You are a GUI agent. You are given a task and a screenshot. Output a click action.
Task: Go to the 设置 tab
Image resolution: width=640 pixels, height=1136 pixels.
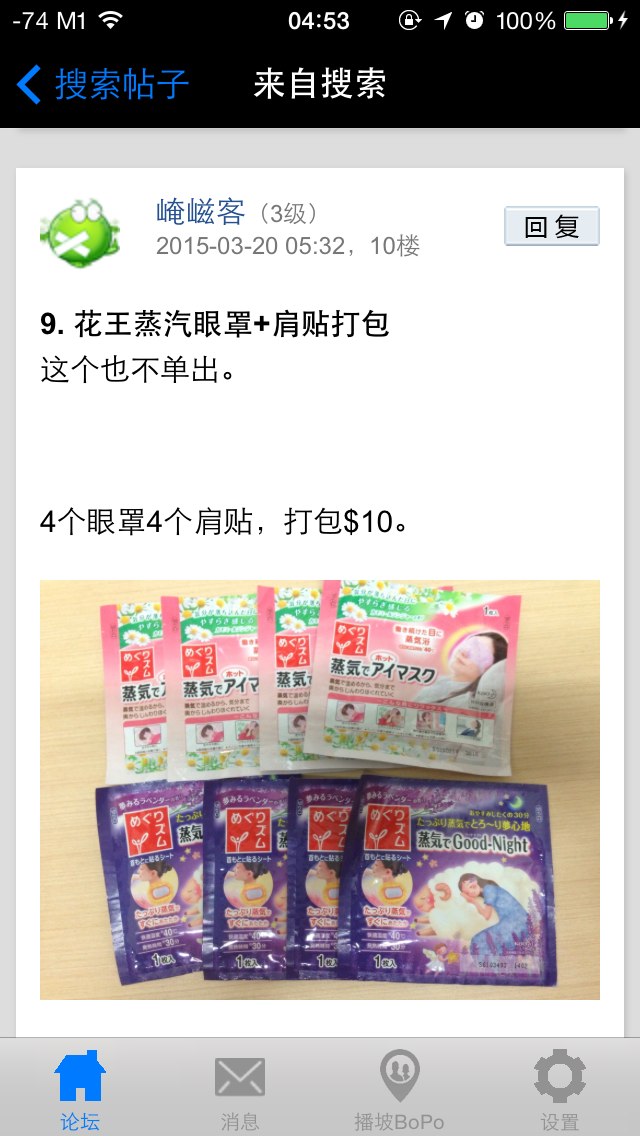coord(560,1090)
